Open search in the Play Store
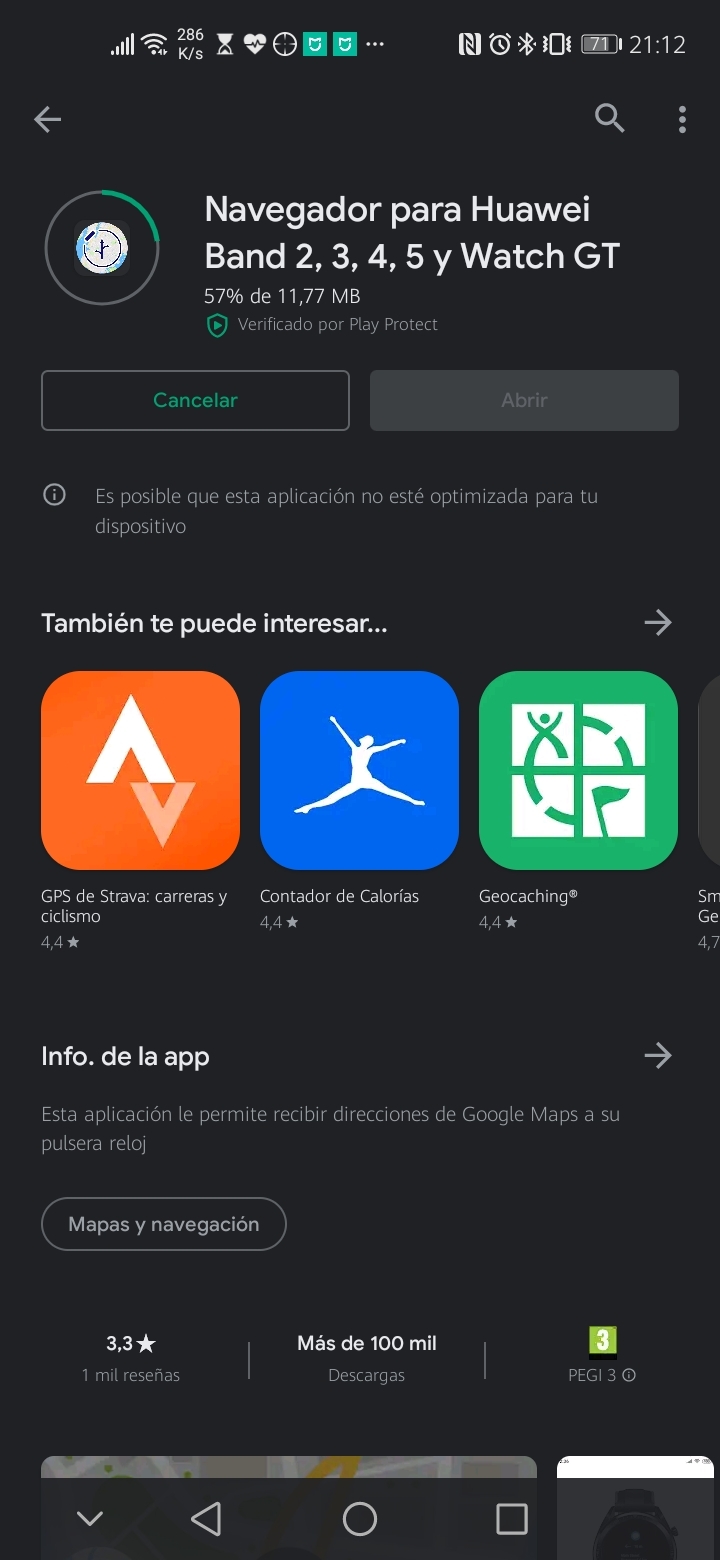This screenshot has width=720, height=1560. 609,119
